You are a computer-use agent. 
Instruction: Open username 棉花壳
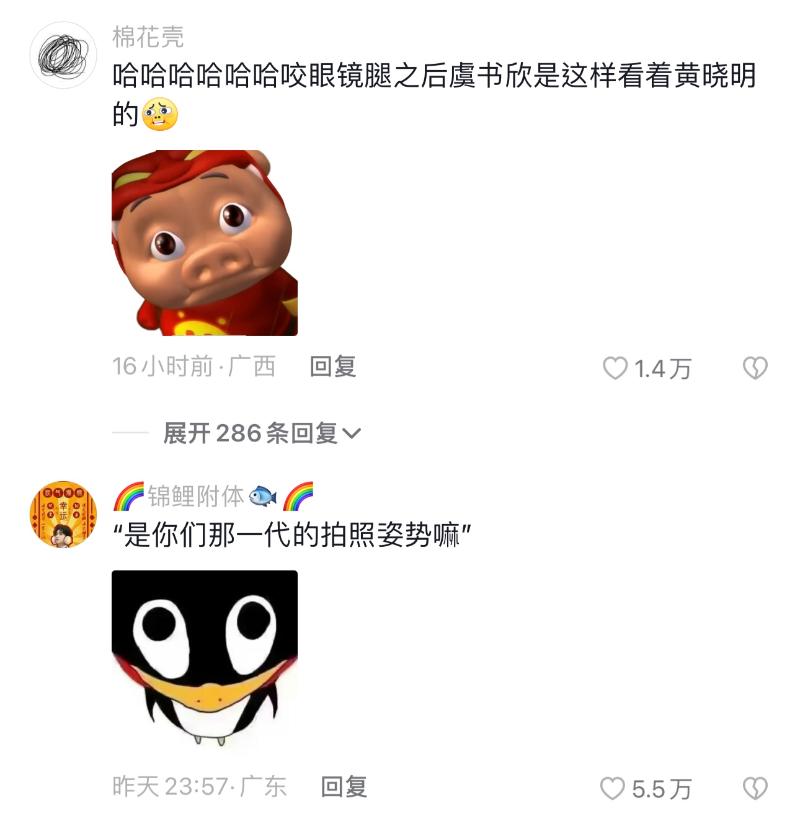(148, 38)
